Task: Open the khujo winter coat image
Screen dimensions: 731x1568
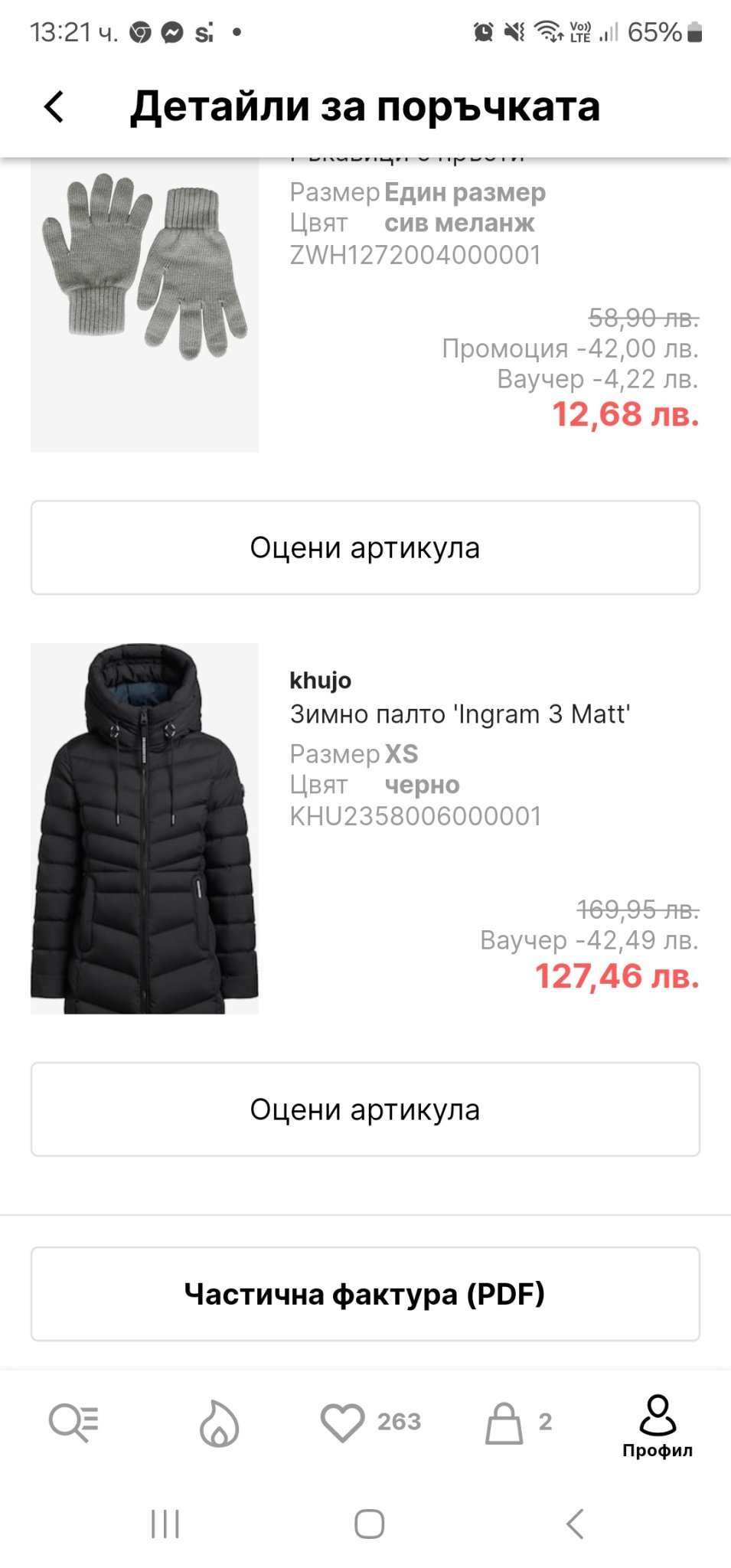Action: click(145, 828)
